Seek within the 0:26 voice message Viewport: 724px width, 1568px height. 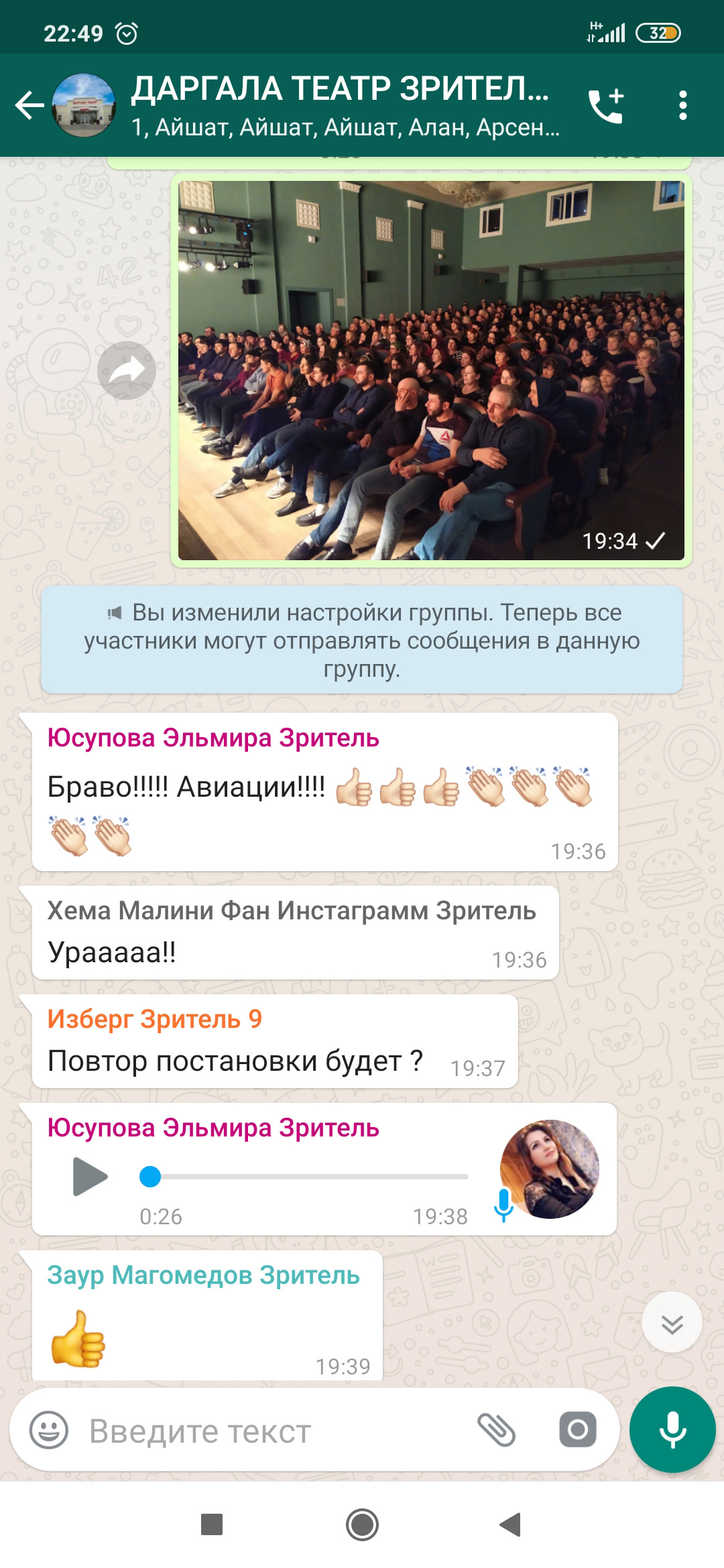point(304,1176)
